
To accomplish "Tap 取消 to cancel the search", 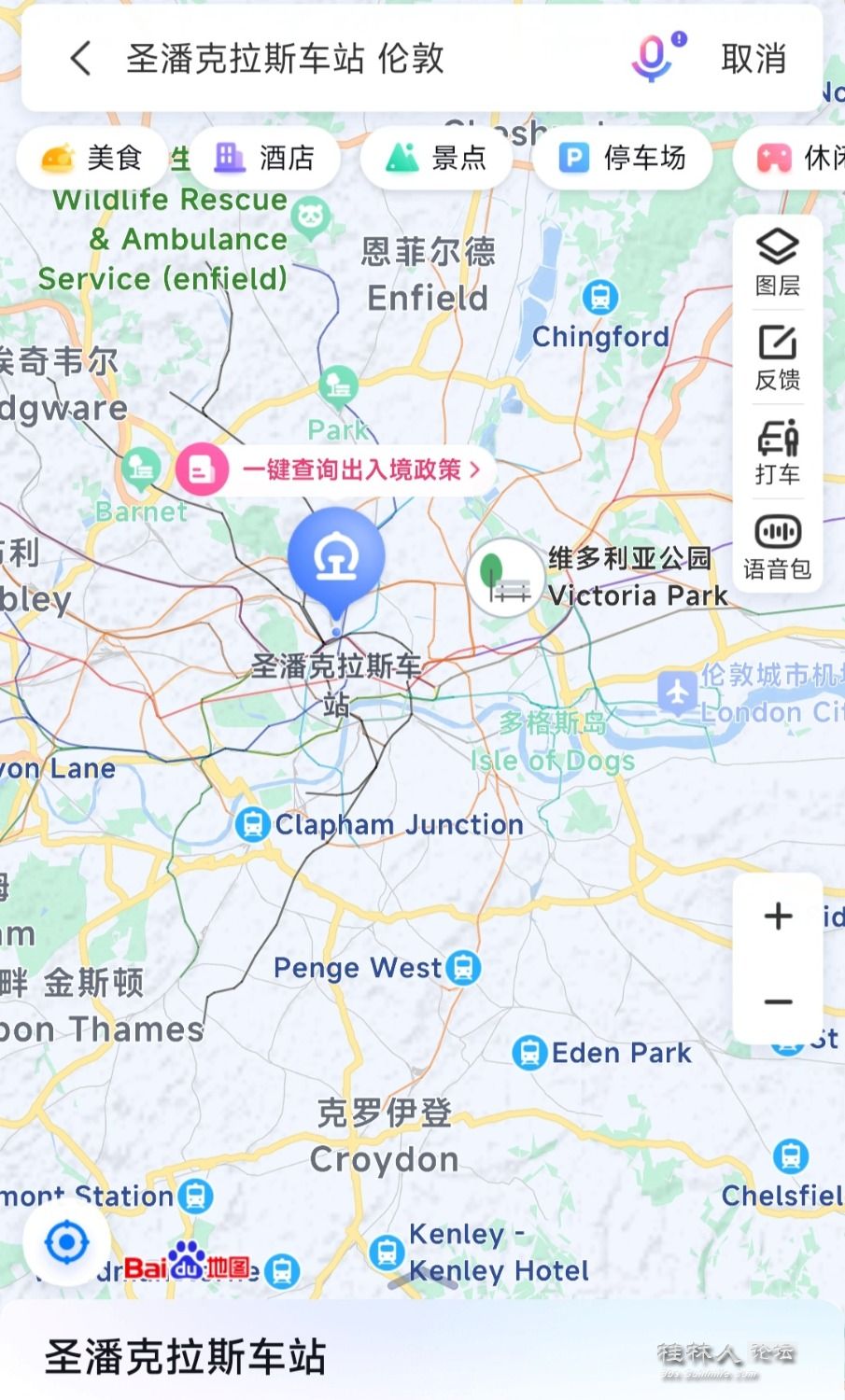I will pyautogui.click(x=753, y=58).
